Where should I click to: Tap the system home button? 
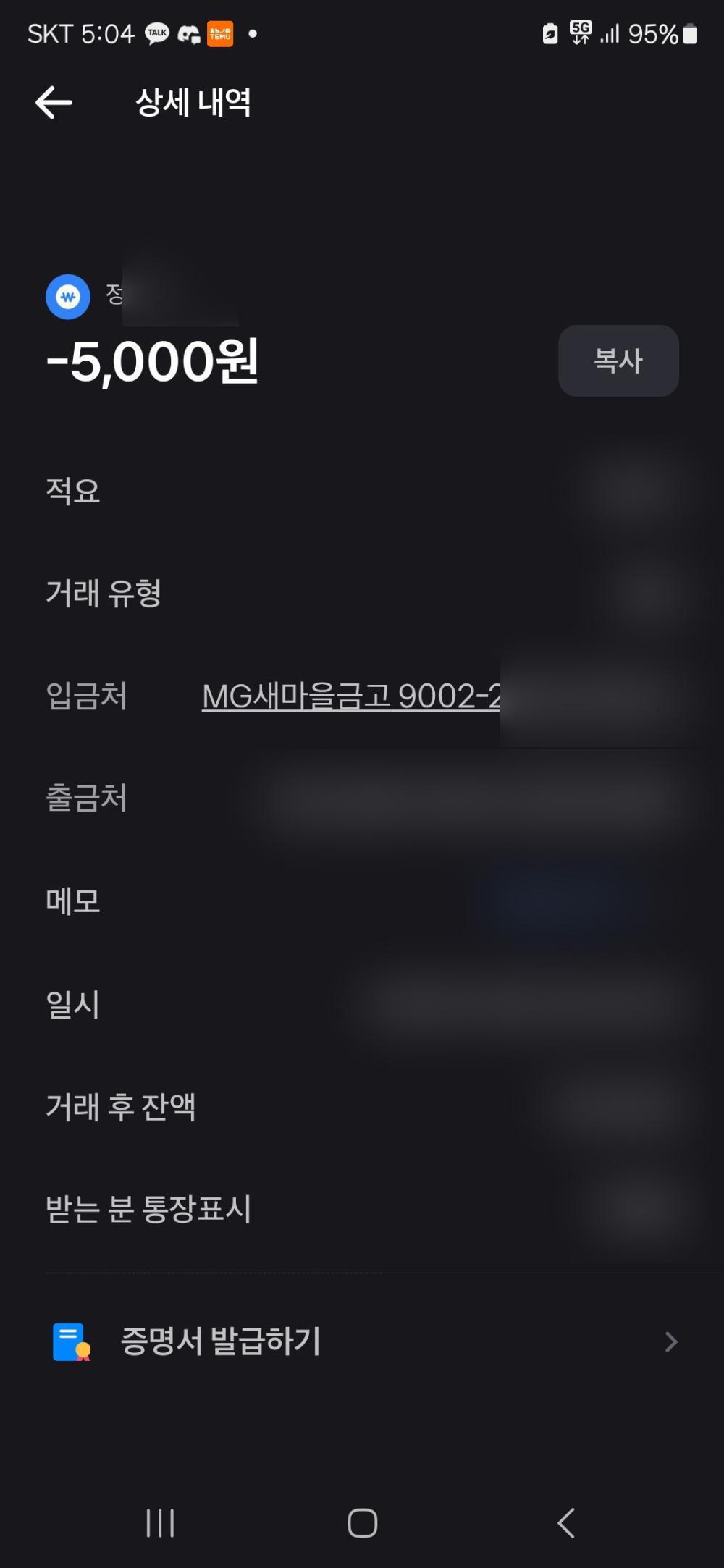click(x=362, y=1522)
